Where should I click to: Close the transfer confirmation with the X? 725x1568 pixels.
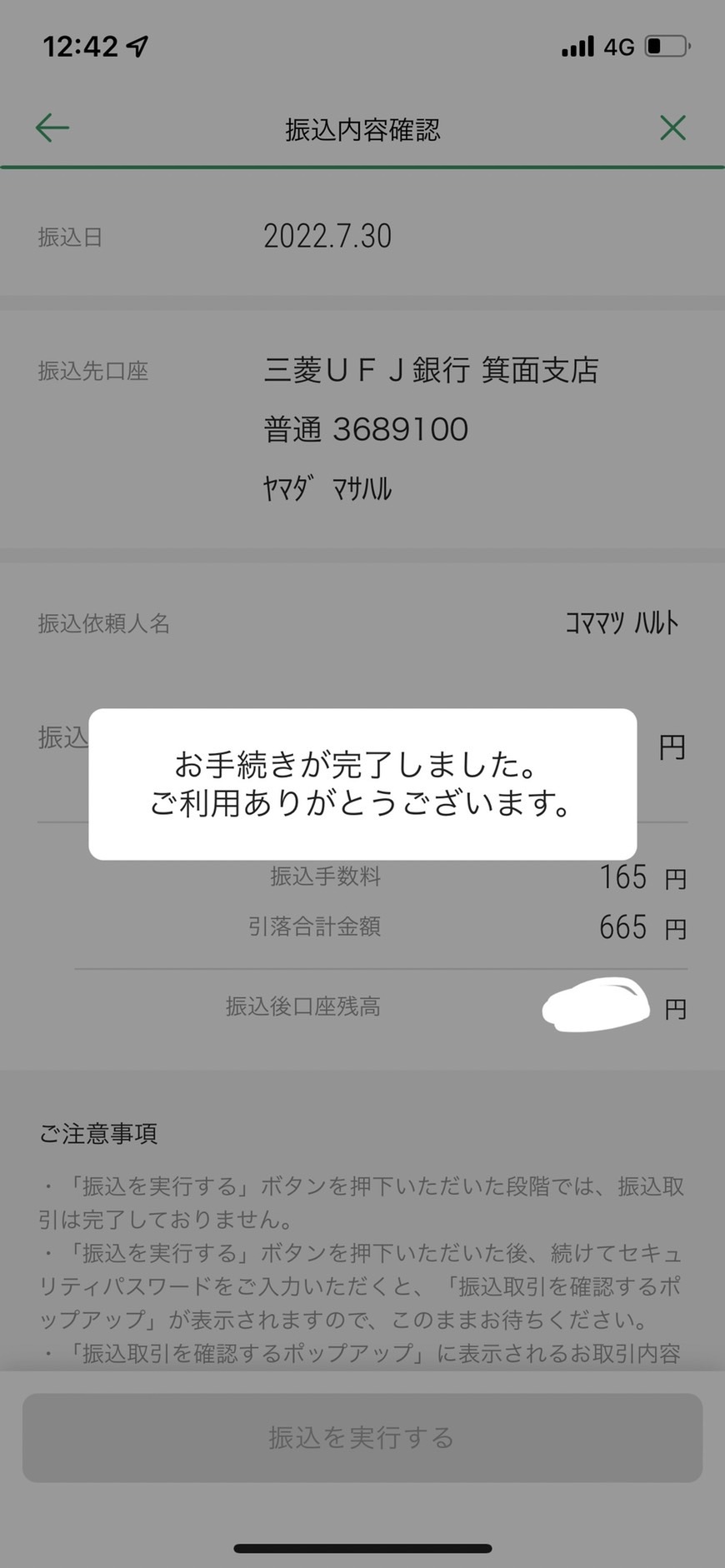[672, 127]
